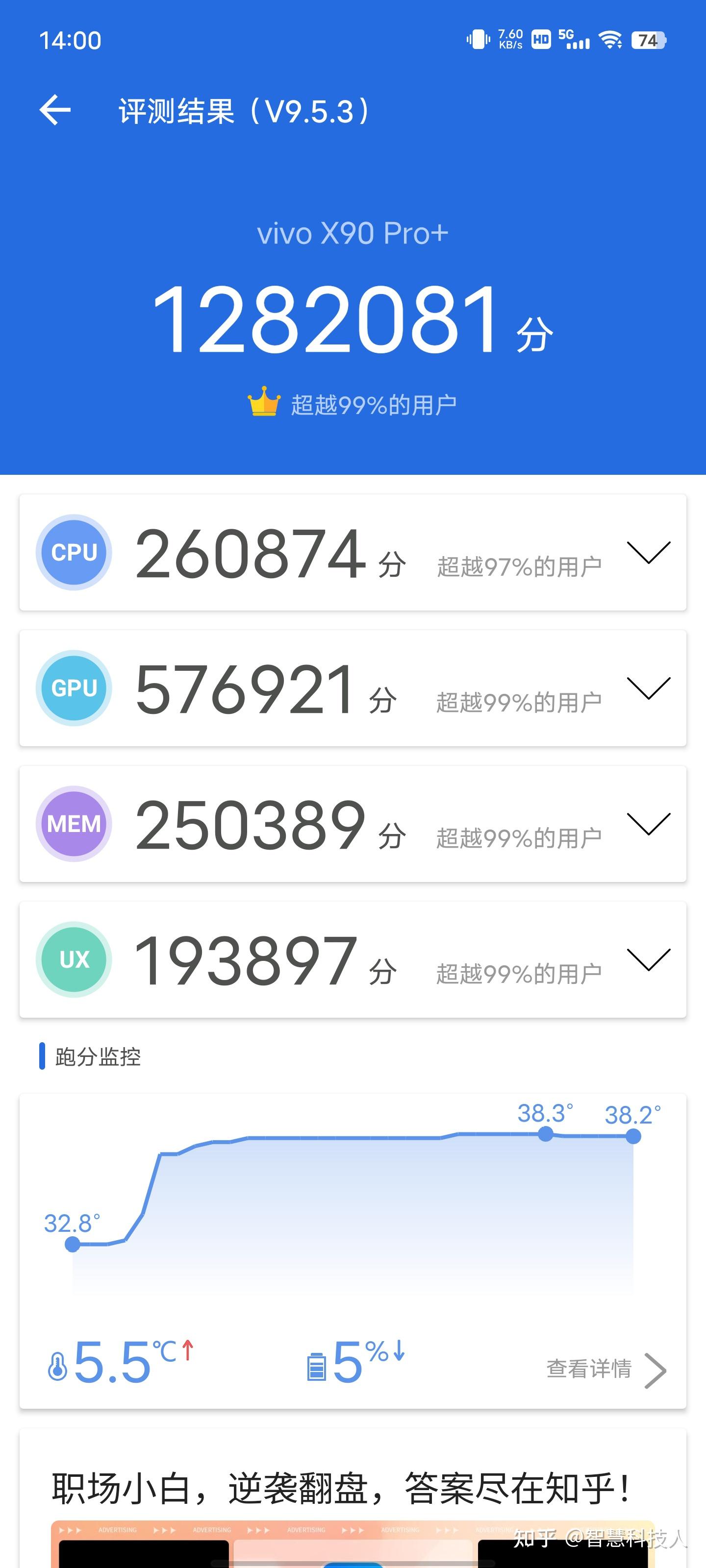Viewport: 706px width, 1568px height.
Task: Expand the CPU score details
Action: [x=648, y=552]
